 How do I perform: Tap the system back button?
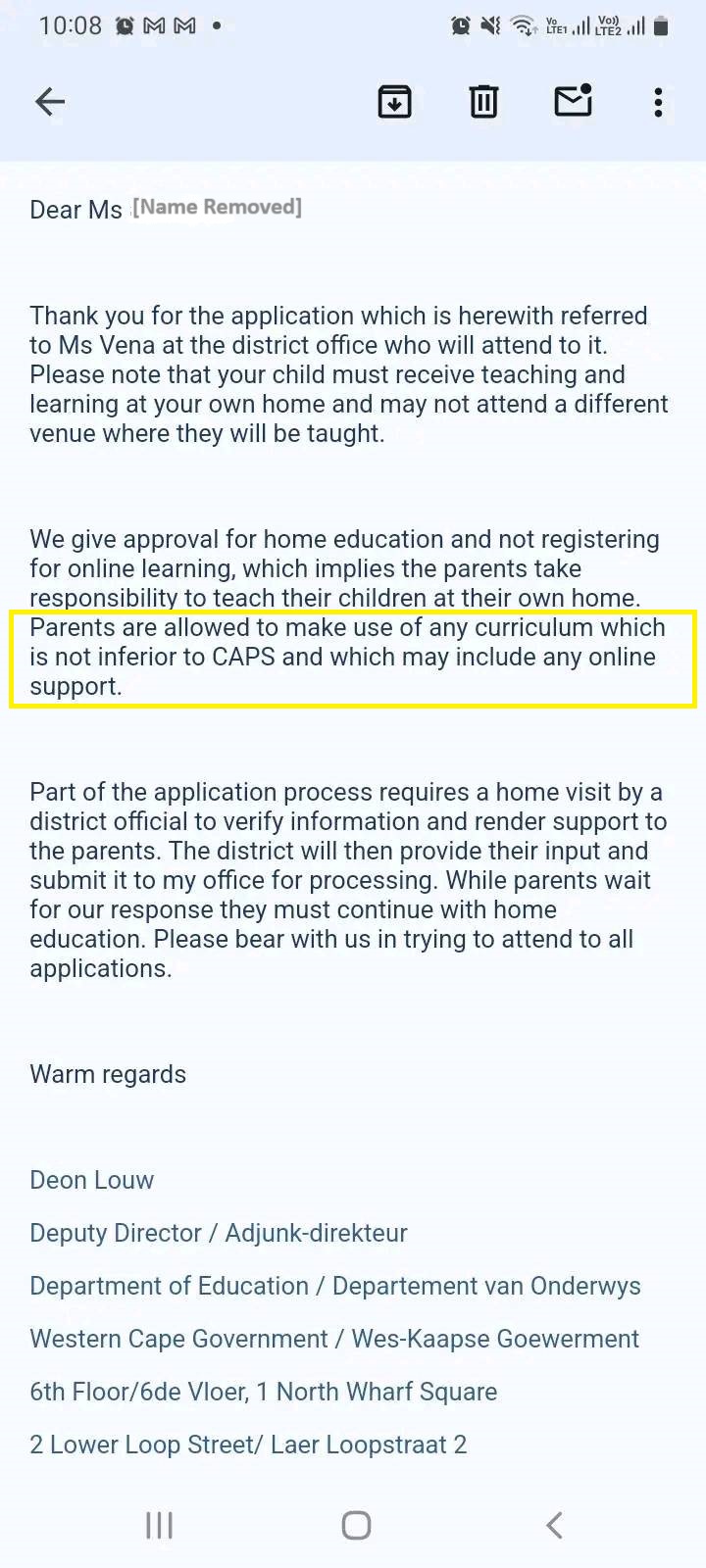click(554, 1525)
